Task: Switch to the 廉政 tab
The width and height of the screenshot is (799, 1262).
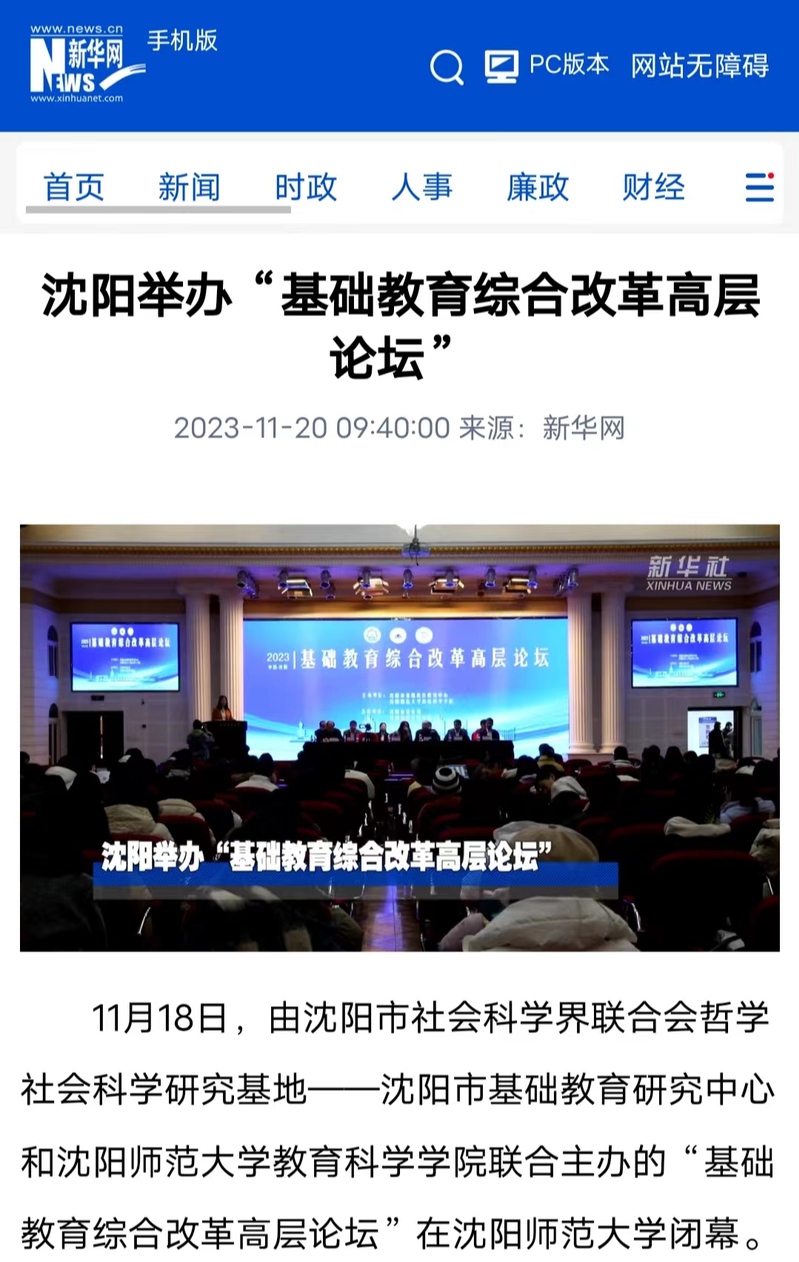Action: pos(537,187)
